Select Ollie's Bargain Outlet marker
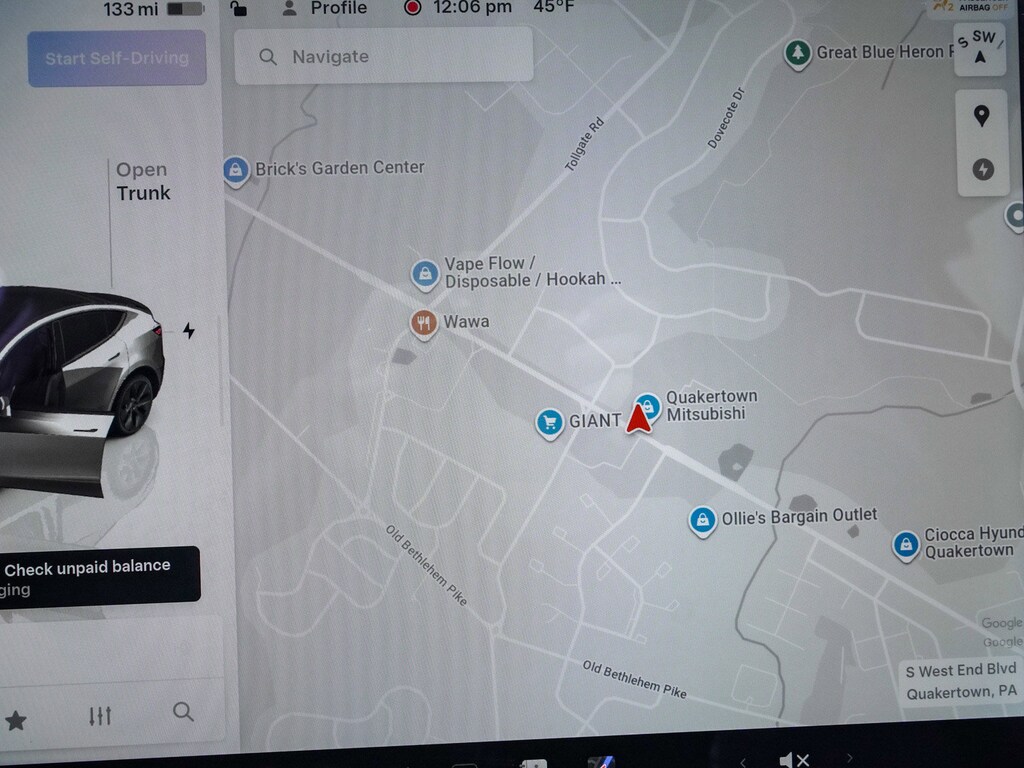 pos(703,519)
